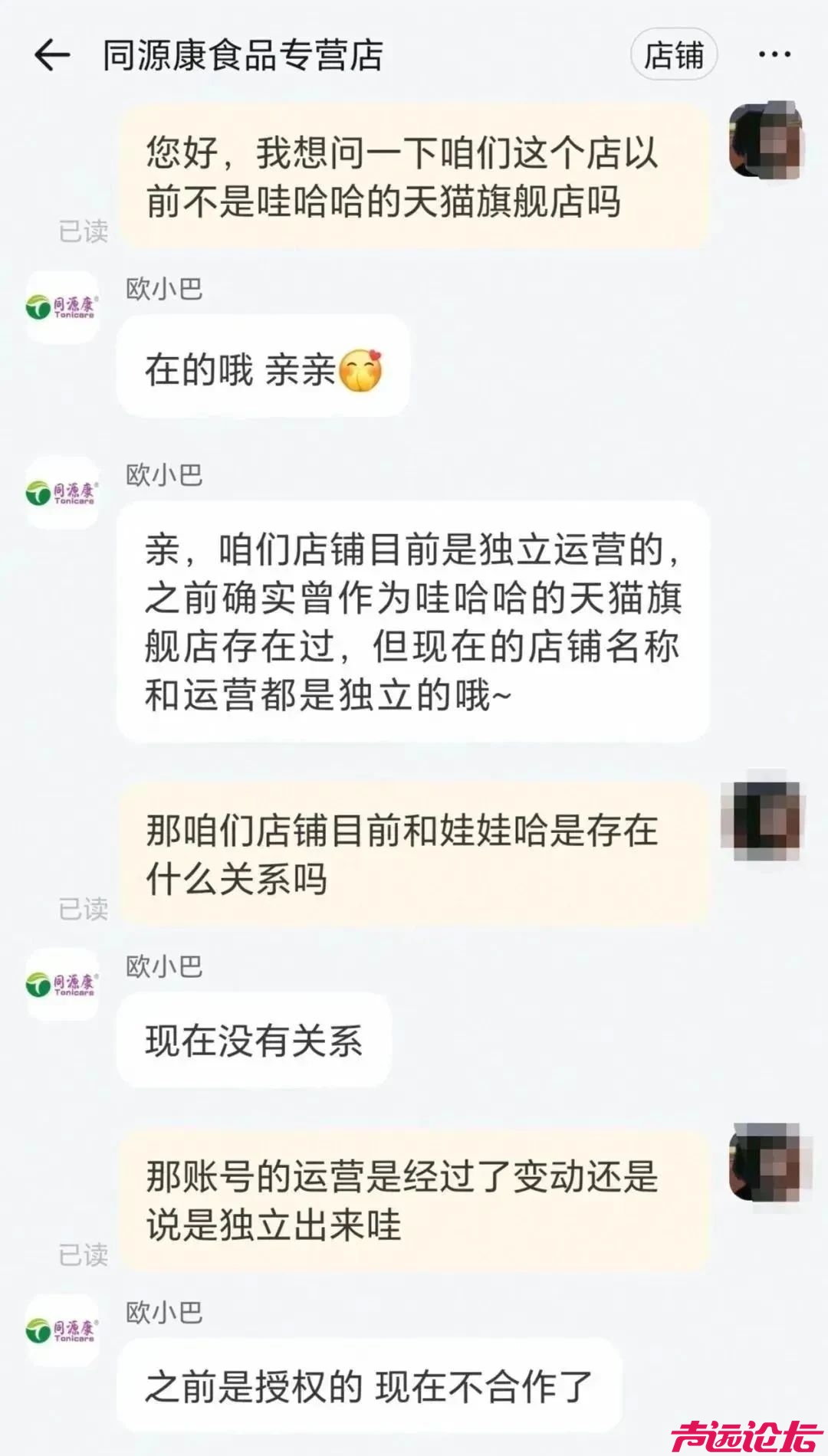Image resolution: width=828 pixels, height=1456 pixels.
Task: Open the three-dot overflow menu
Action: (774, 55)
